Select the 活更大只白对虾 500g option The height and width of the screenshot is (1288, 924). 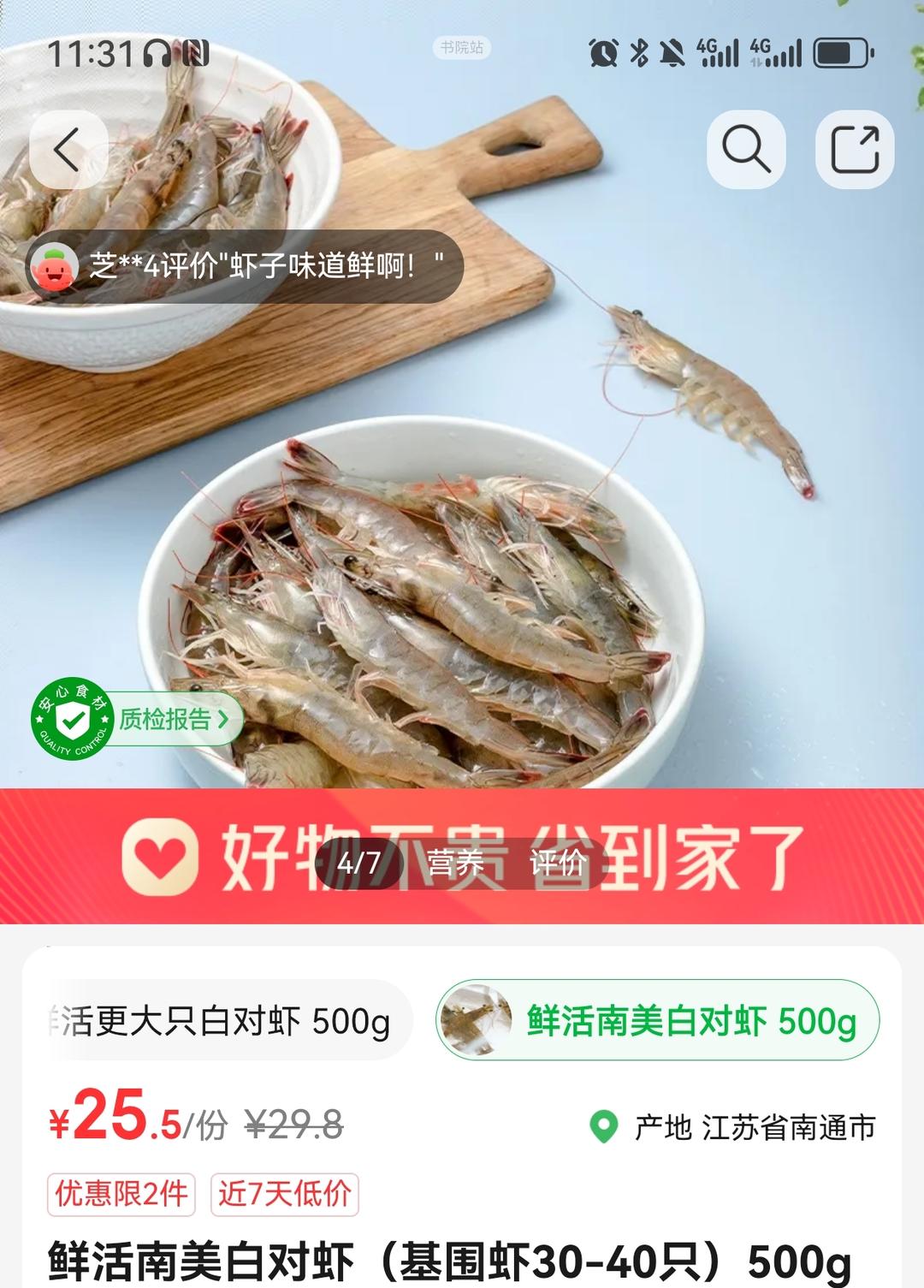point(224,1021)
